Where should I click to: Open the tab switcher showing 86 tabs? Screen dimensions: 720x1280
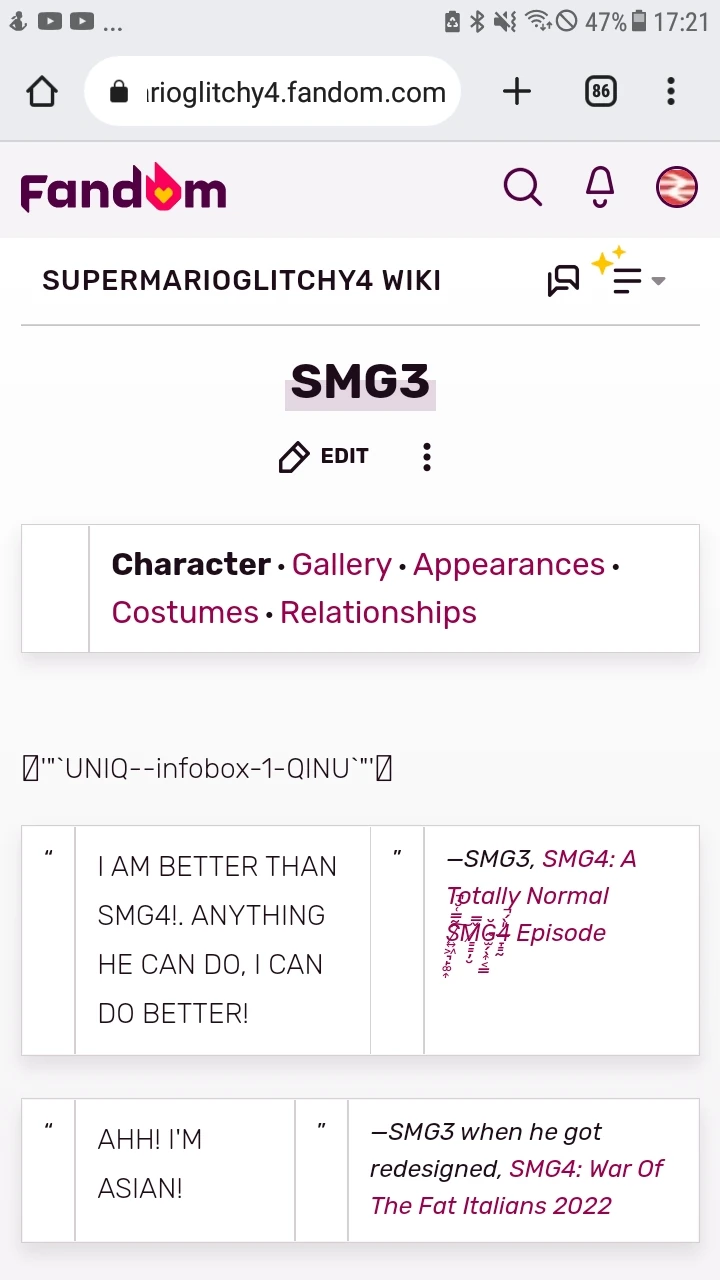click(600, 91)
